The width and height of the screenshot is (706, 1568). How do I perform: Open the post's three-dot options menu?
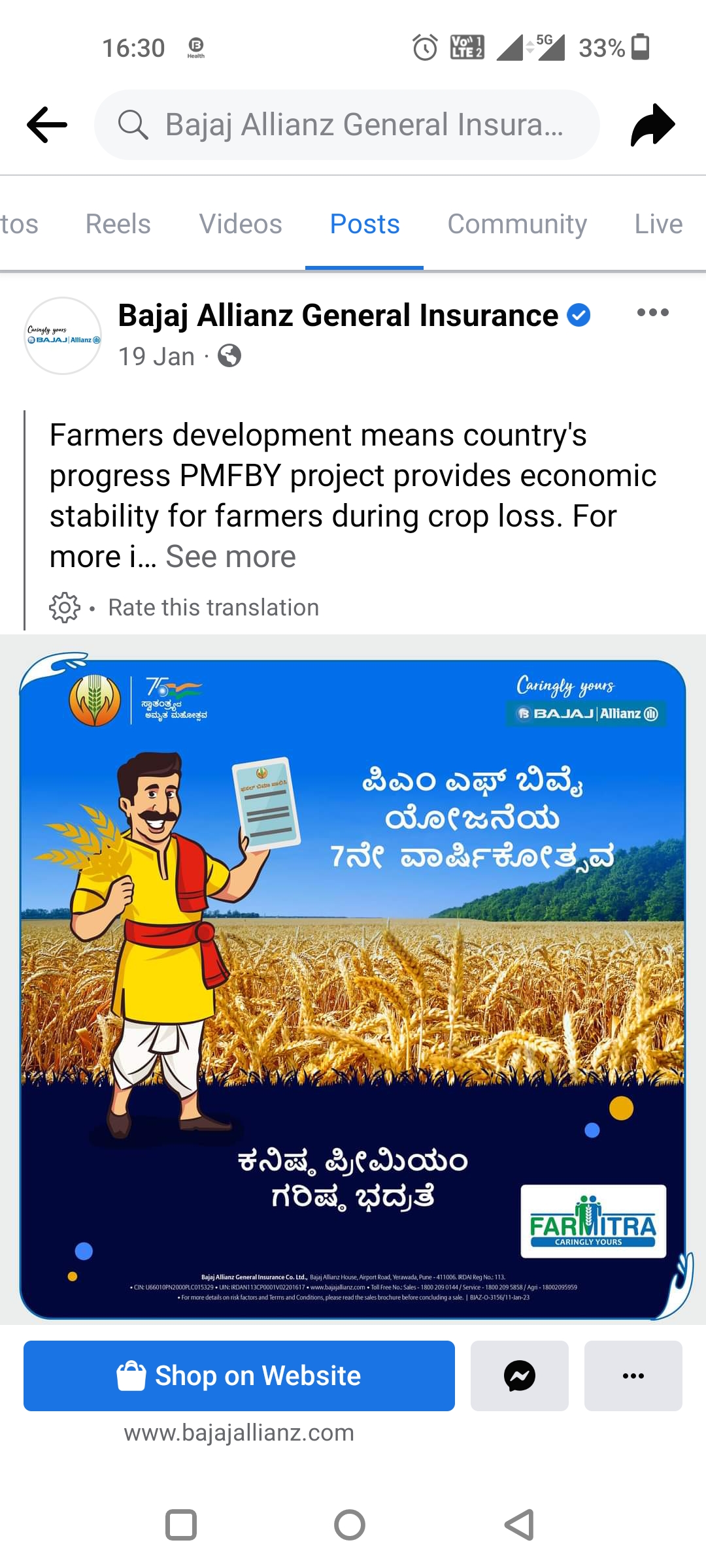pyautogui.click(x=652, y=312)
